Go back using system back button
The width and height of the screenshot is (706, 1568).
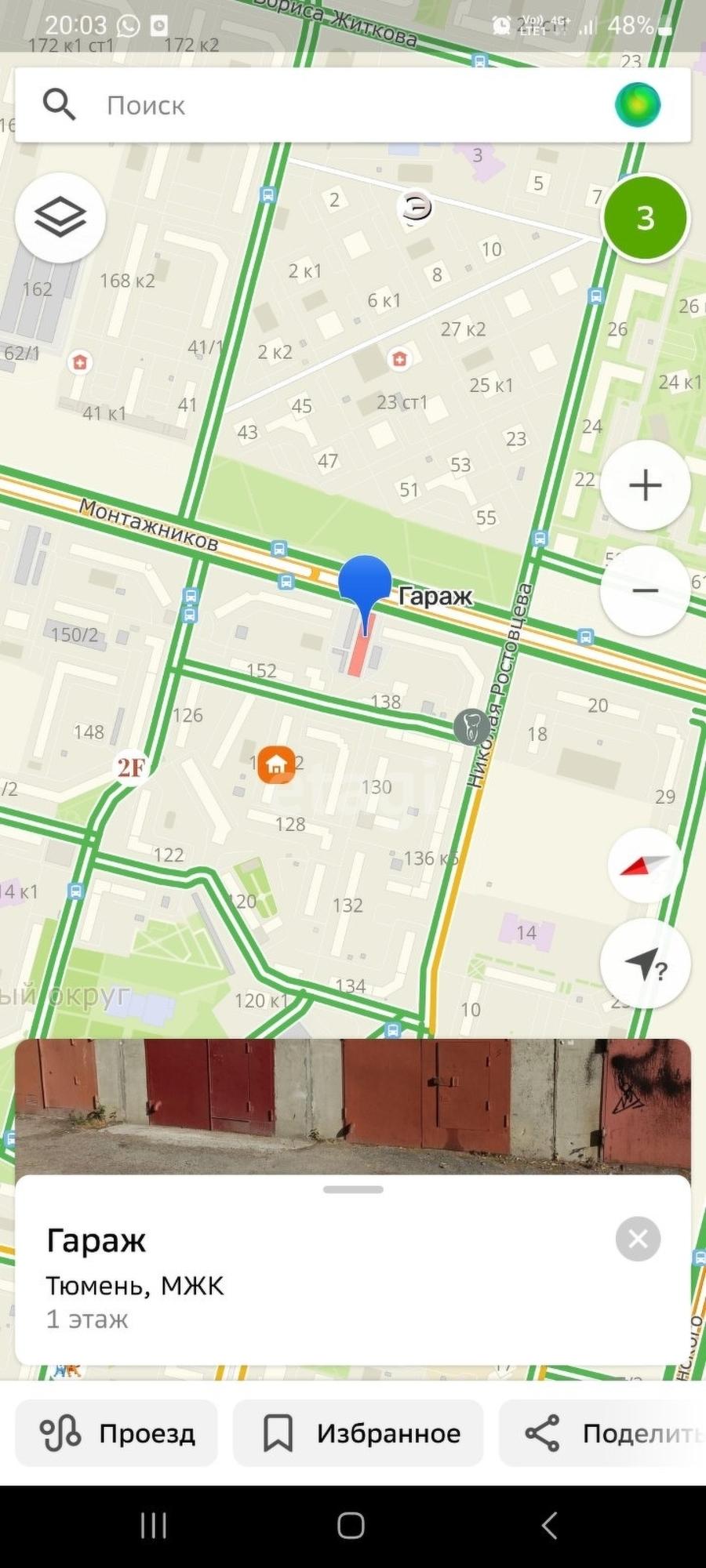point(550,1526)
